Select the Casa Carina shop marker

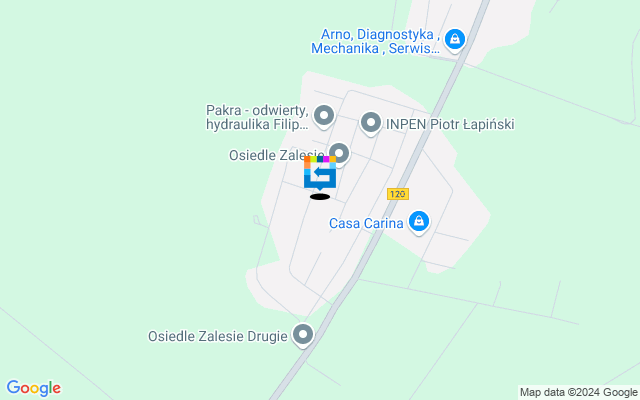420,222
